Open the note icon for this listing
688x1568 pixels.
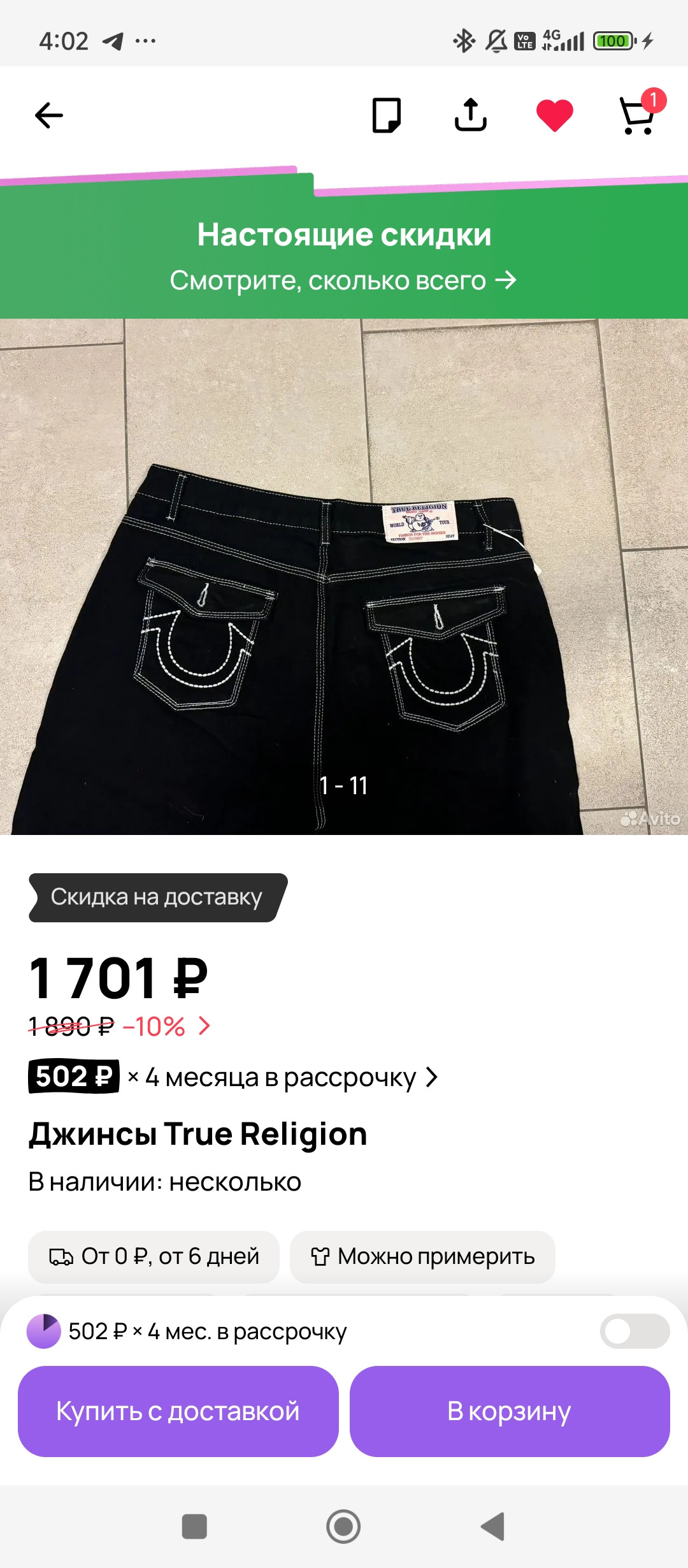point(386,115)
